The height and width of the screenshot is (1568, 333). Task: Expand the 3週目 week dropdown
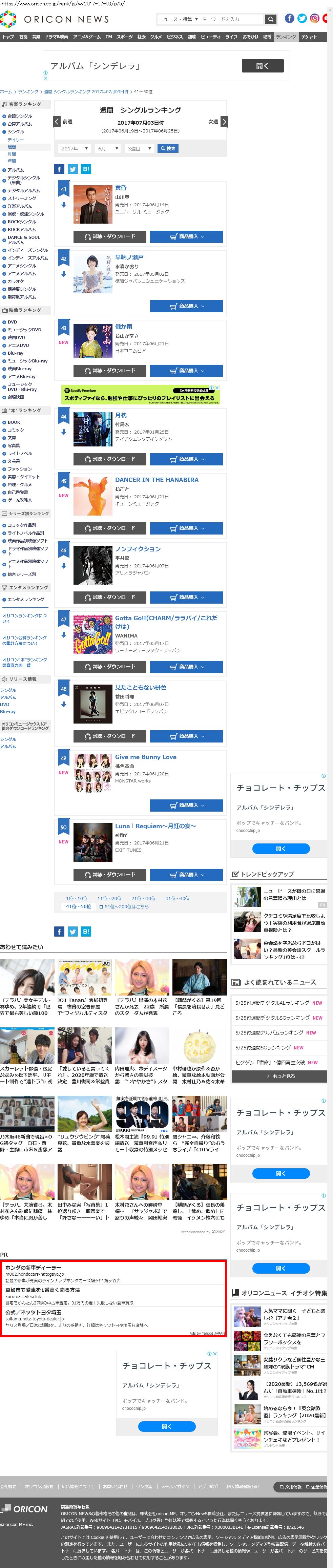click(140, 148)
